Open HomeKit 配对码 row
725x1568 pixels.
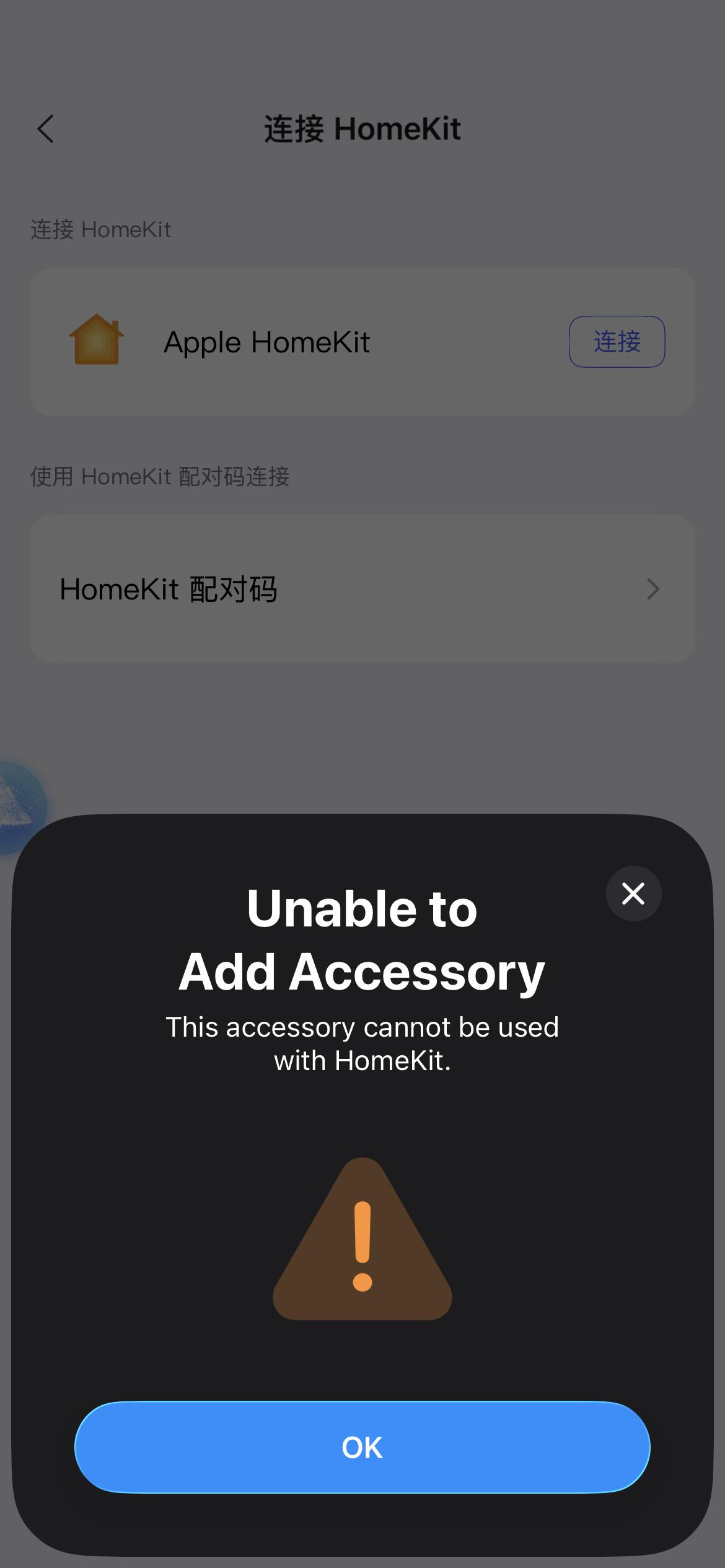point(362,589)
